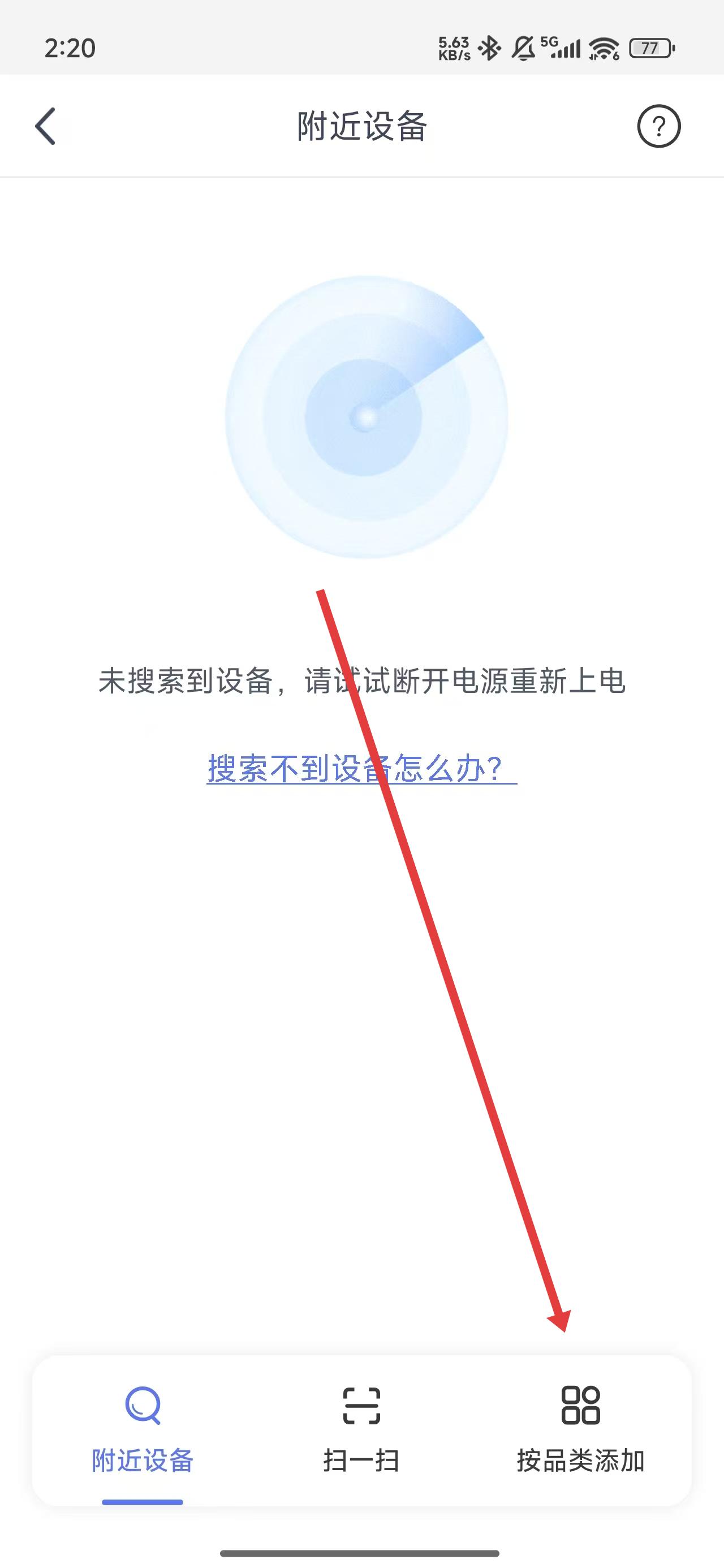This screenshot has height=1568, width=724.
Task: Go back using the top-left arrow
Action: 46,126
